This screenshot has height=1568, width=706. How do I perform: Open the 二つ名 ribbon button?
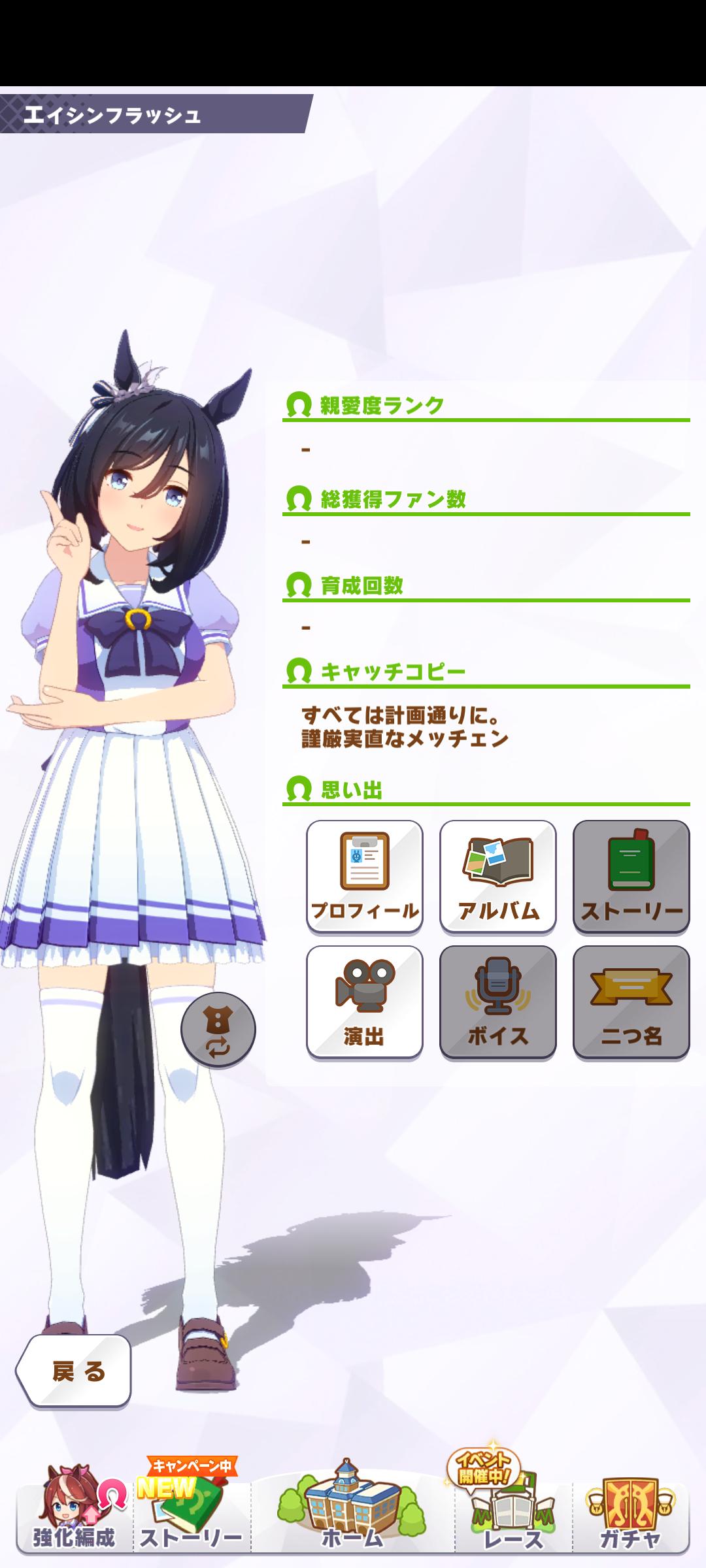click(x=631, y=1002)
